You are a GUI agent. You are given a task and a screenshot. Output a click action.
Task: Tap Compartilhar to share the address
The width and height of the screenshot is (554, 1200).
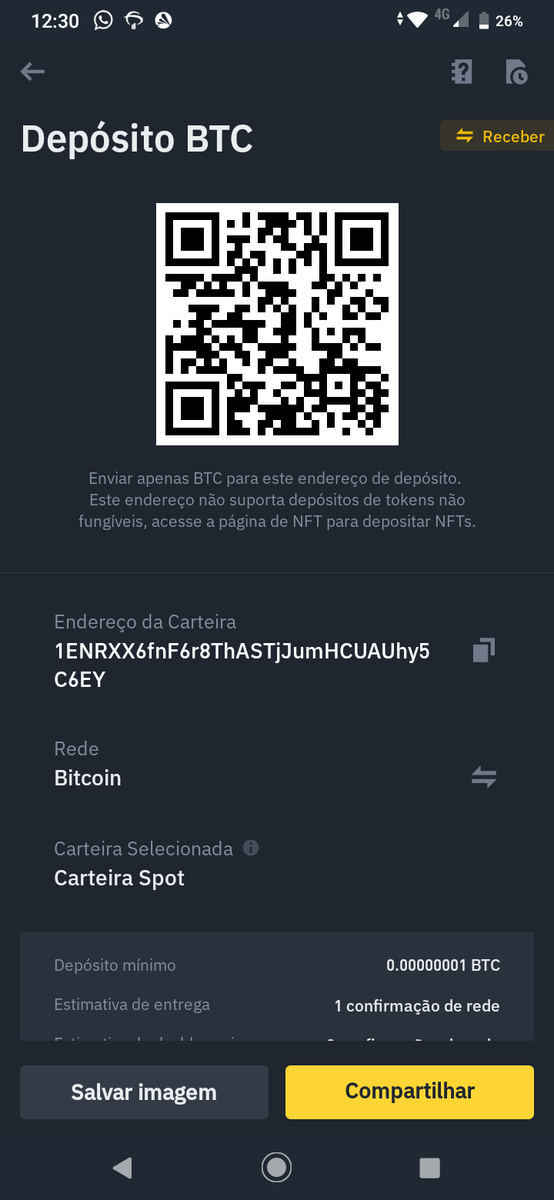coord(410,1092)
